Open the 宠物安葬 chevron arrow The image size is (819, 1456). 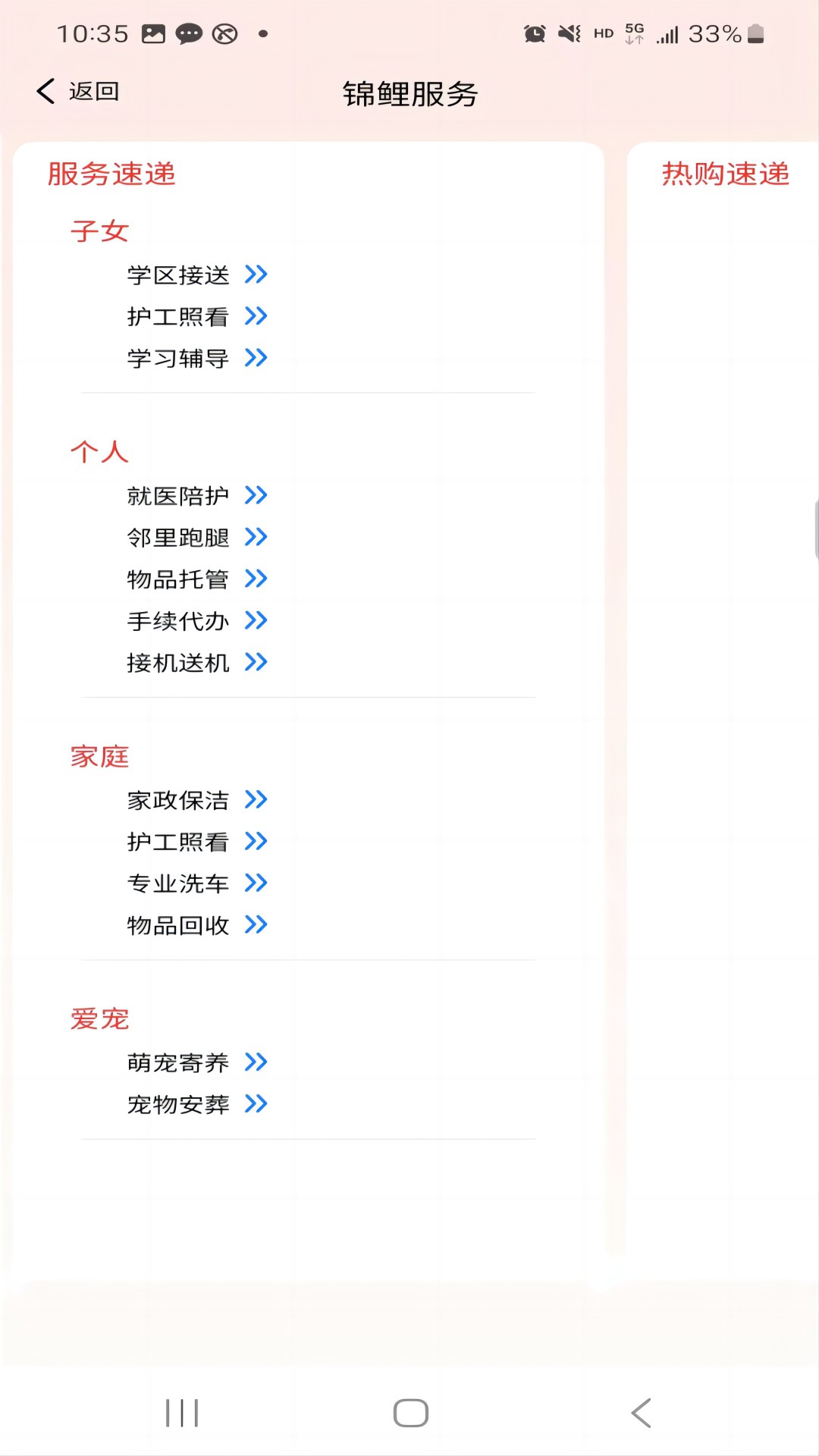click(257, 1104)
